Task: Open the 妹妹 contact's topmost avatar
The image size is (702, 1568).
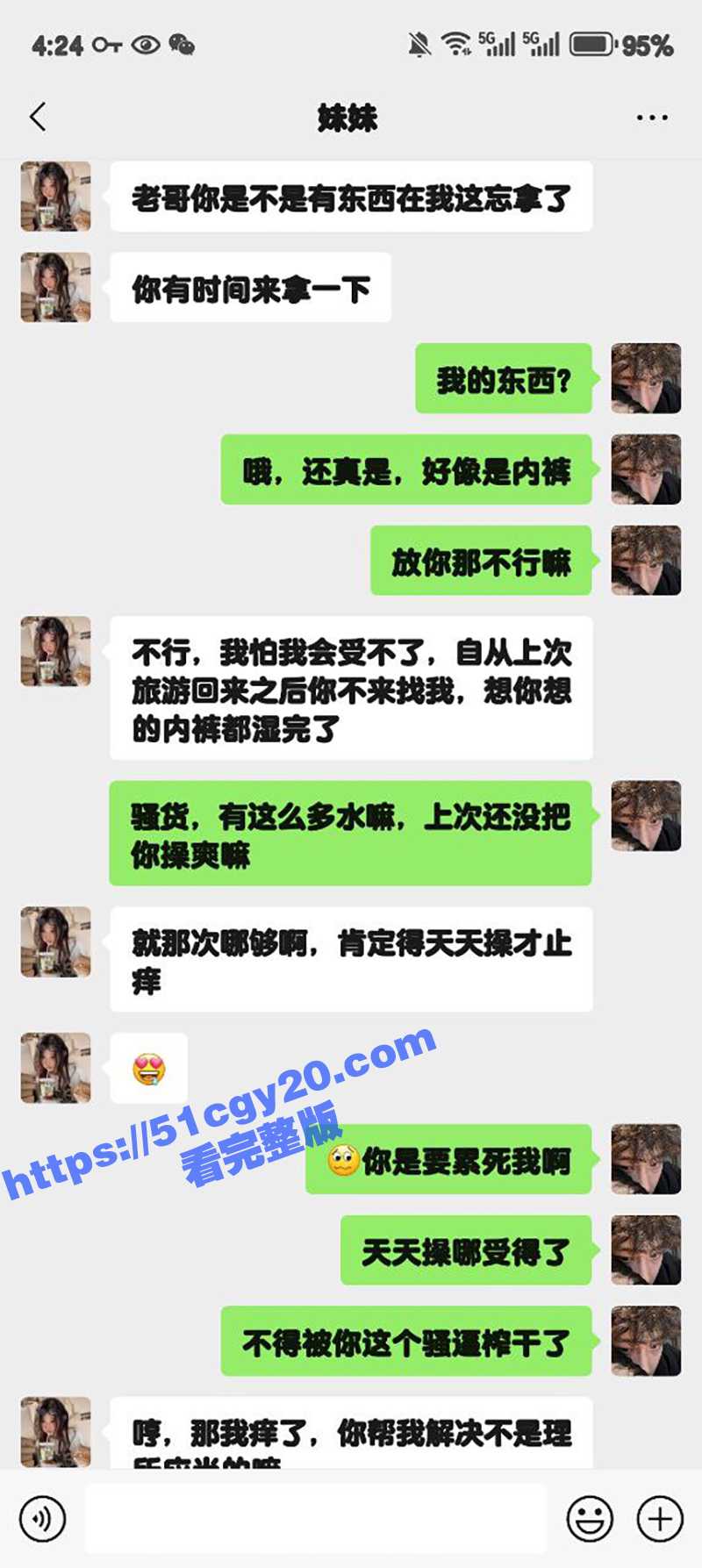Action: pyautogui.click(x=54, y=197)
